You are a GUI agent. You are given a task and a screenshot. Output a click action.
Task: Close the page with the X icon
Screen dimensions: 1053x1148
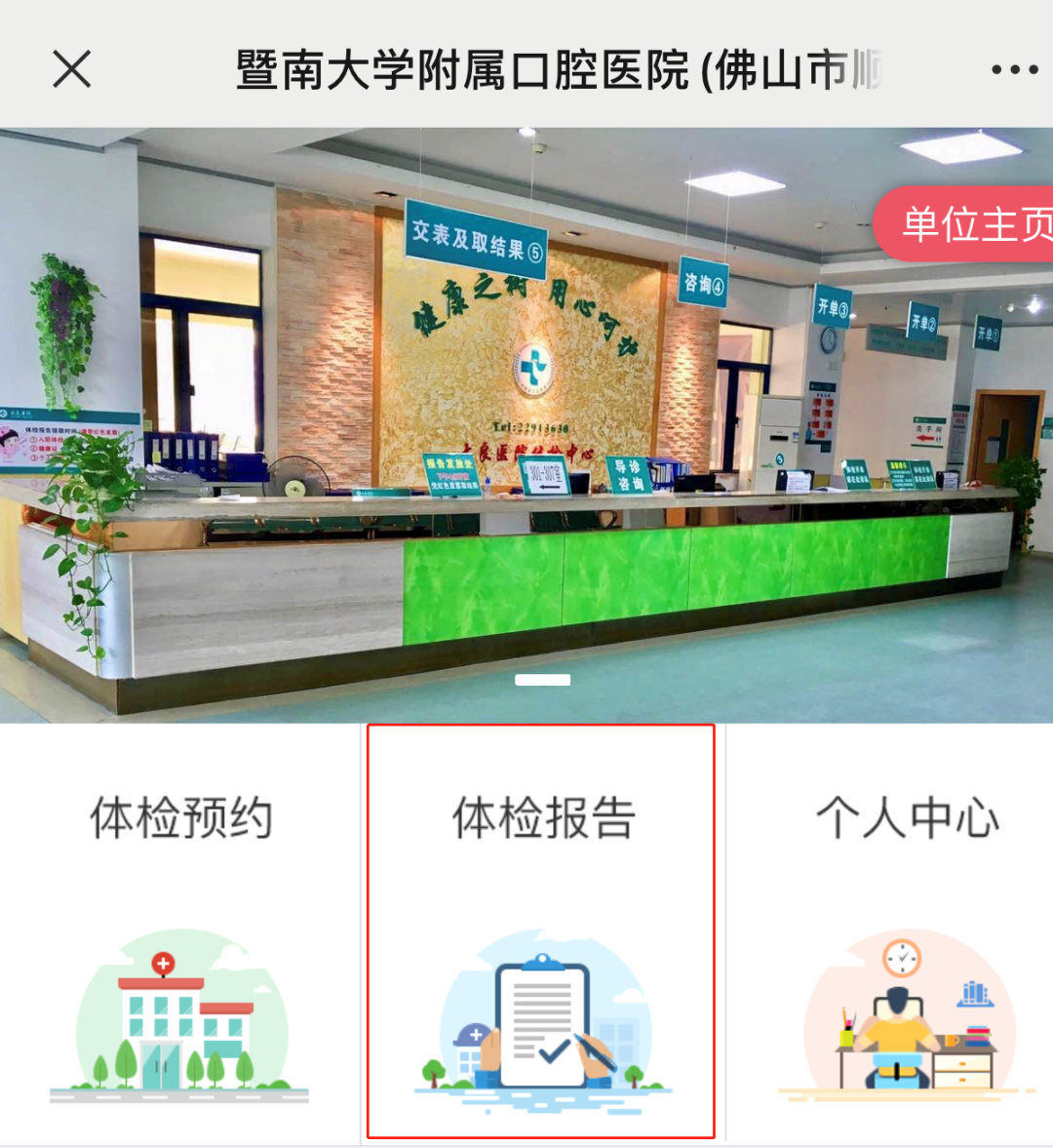pyautogui.click(x=71, y=69)
